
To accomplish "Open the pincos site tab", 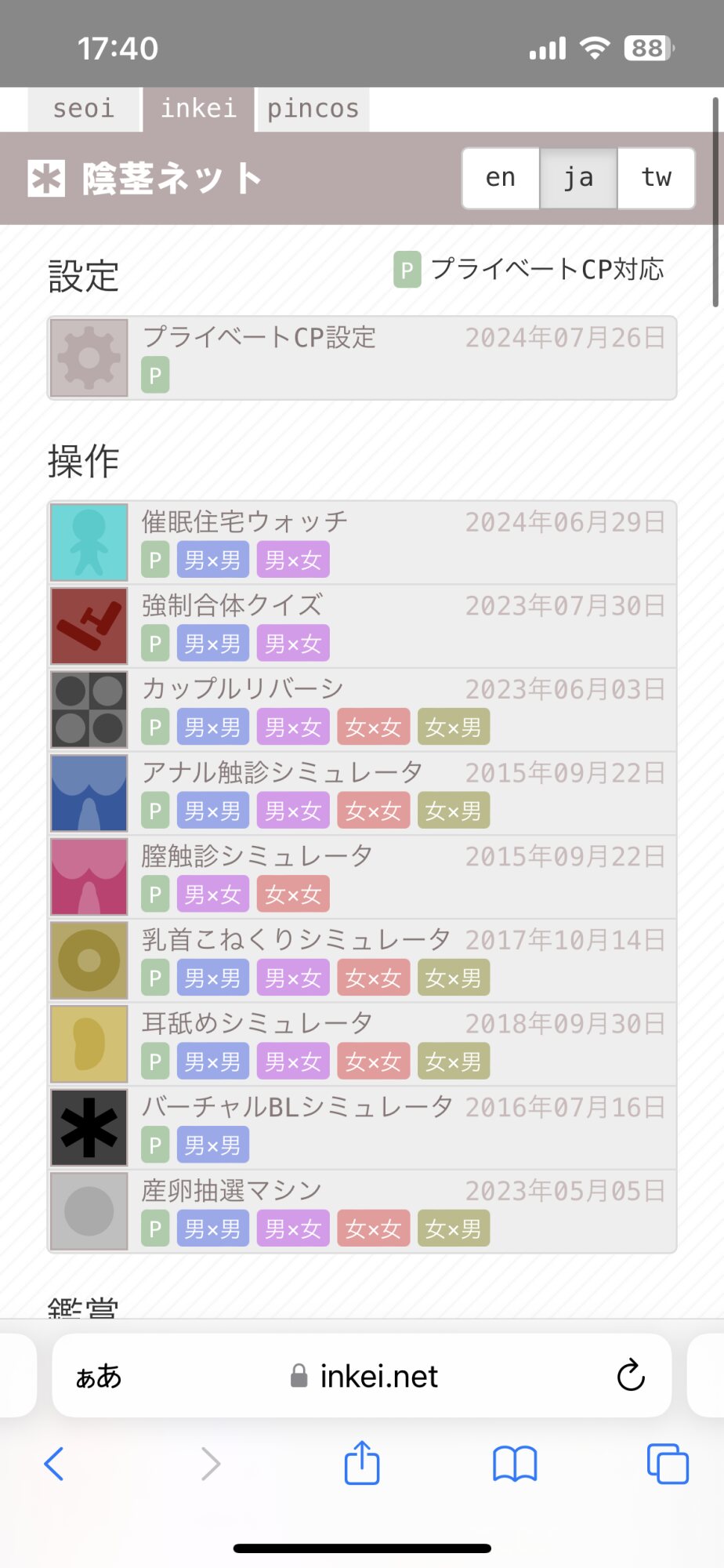I will click(313, 108).
